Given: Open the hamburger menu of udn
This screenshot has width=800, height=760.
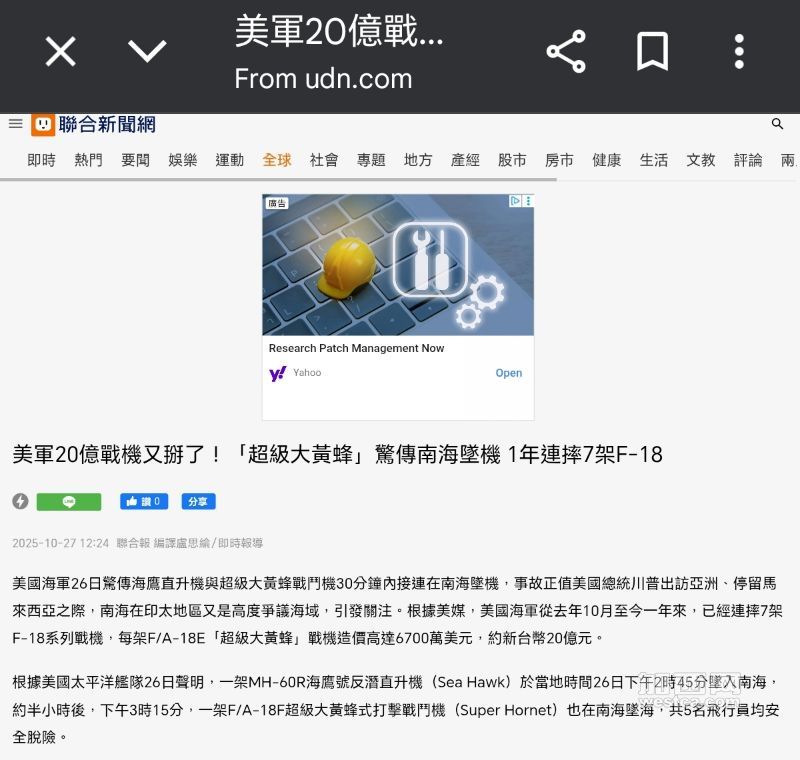Looking at the screenshot, I should 15,123.
